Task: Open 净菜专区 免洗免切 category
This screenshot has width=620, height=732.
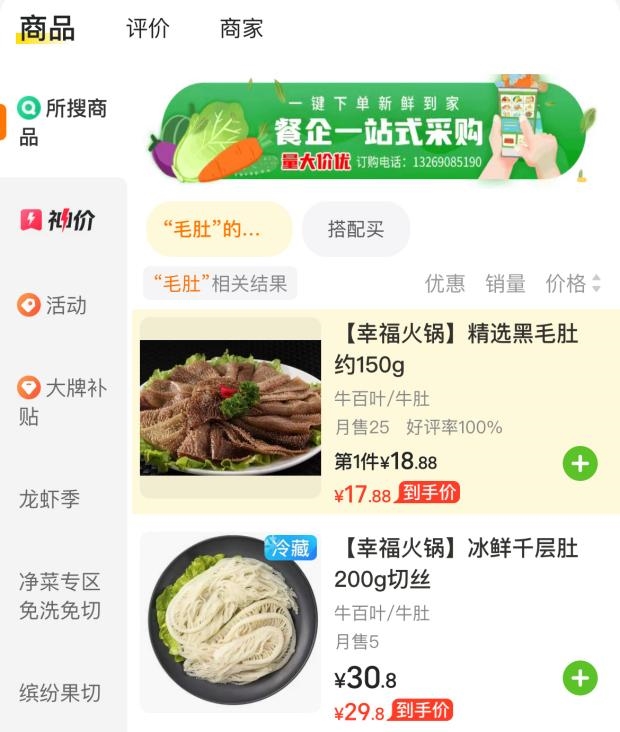Action: coord(60,595)
